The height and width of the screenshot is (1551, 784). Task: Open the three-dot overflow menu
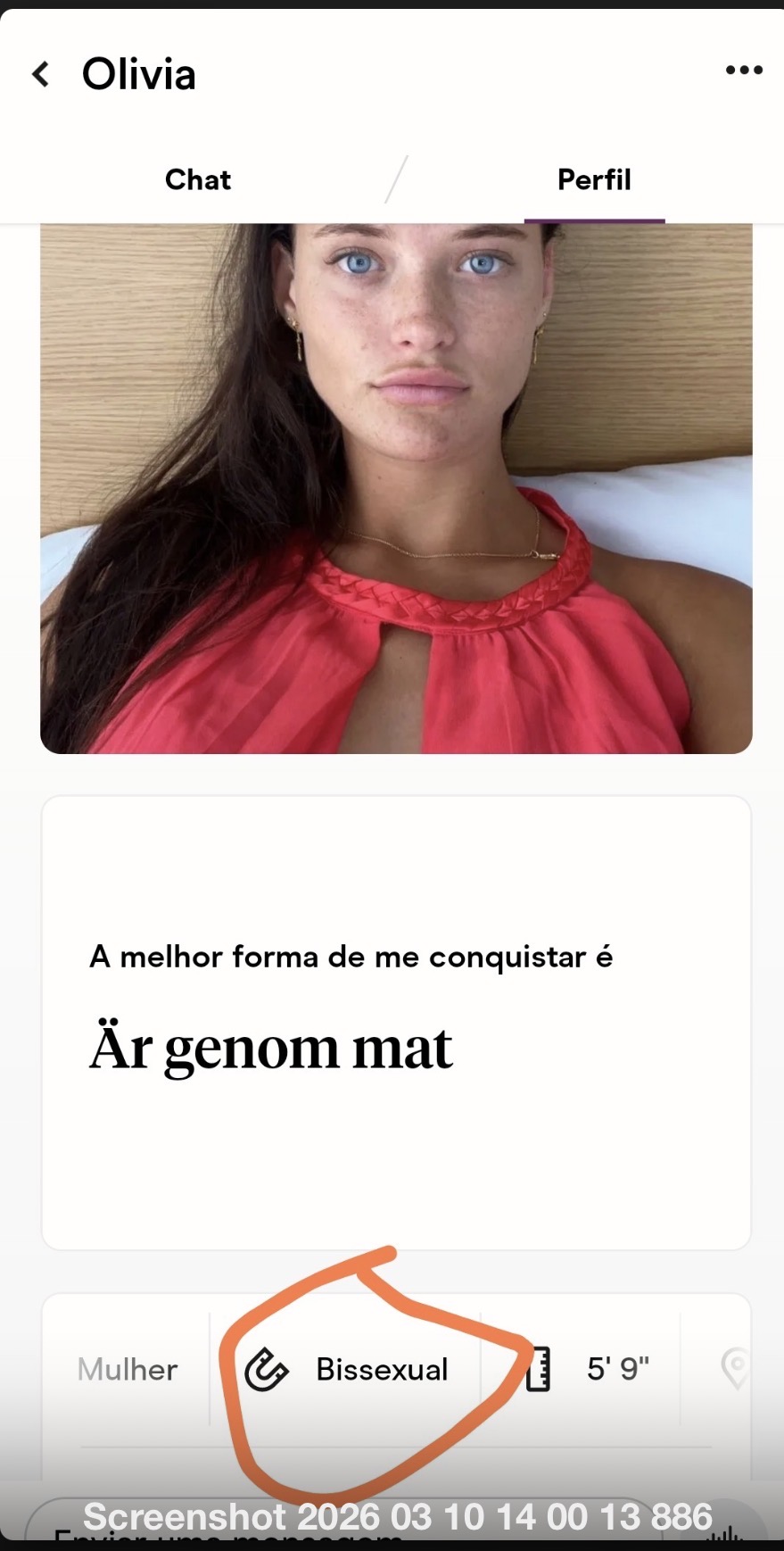[x=743, y=70]
